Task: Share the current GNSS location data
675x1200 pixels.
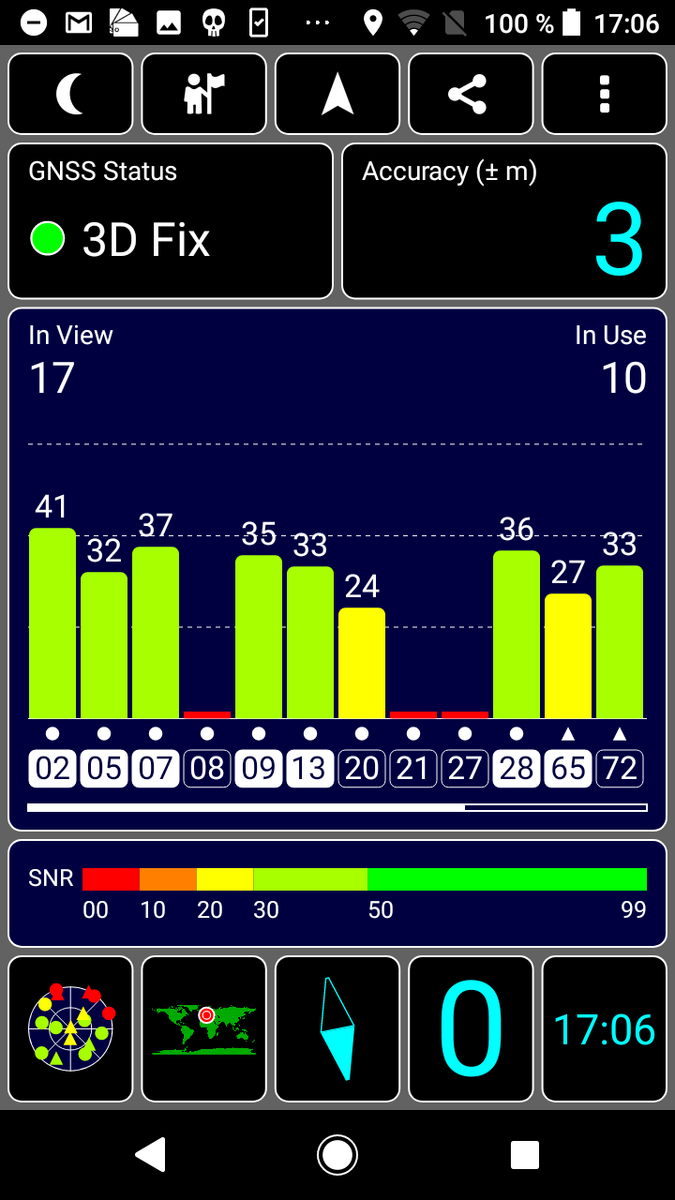Action: click(x=470, y=94)
